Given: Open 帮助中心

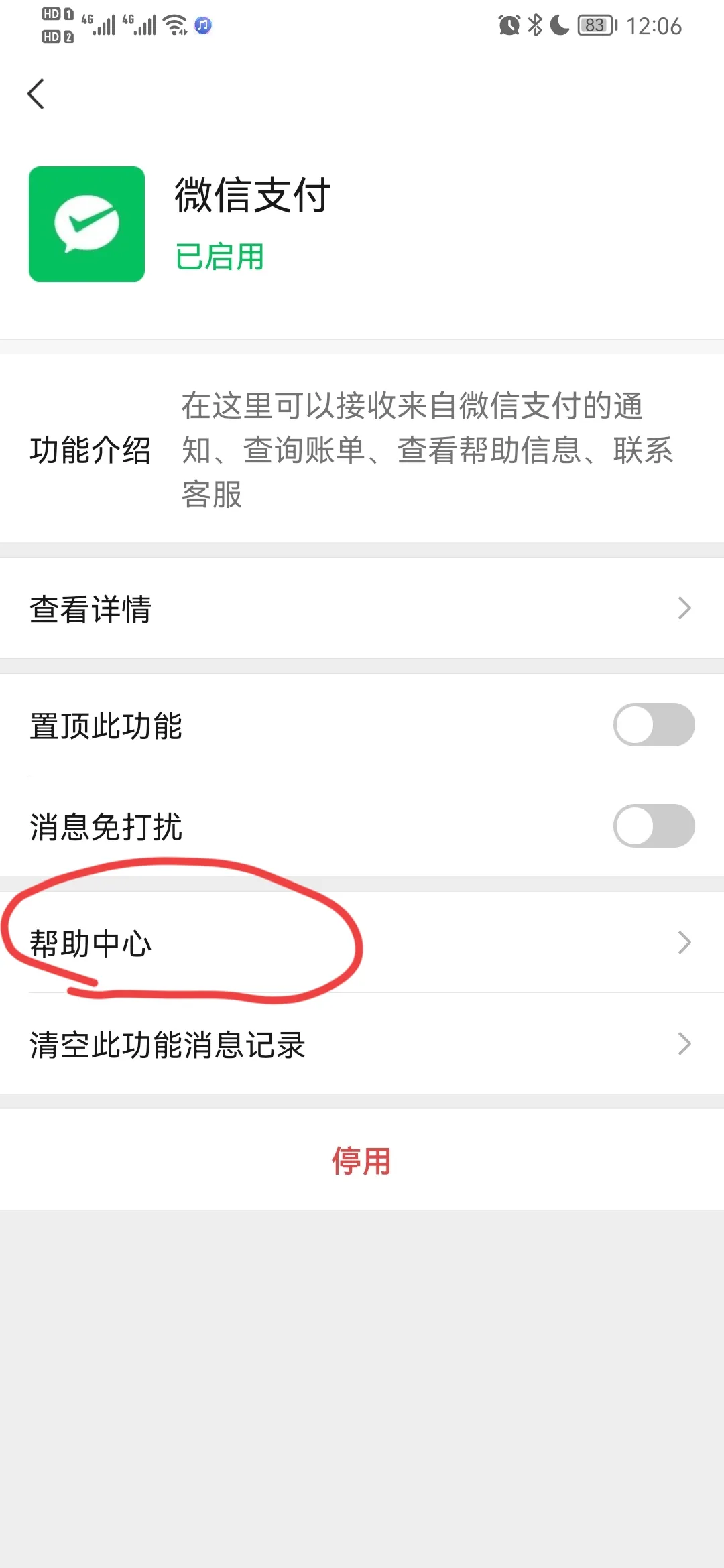Looking at the screenshot, I should (x=362, y=942).
